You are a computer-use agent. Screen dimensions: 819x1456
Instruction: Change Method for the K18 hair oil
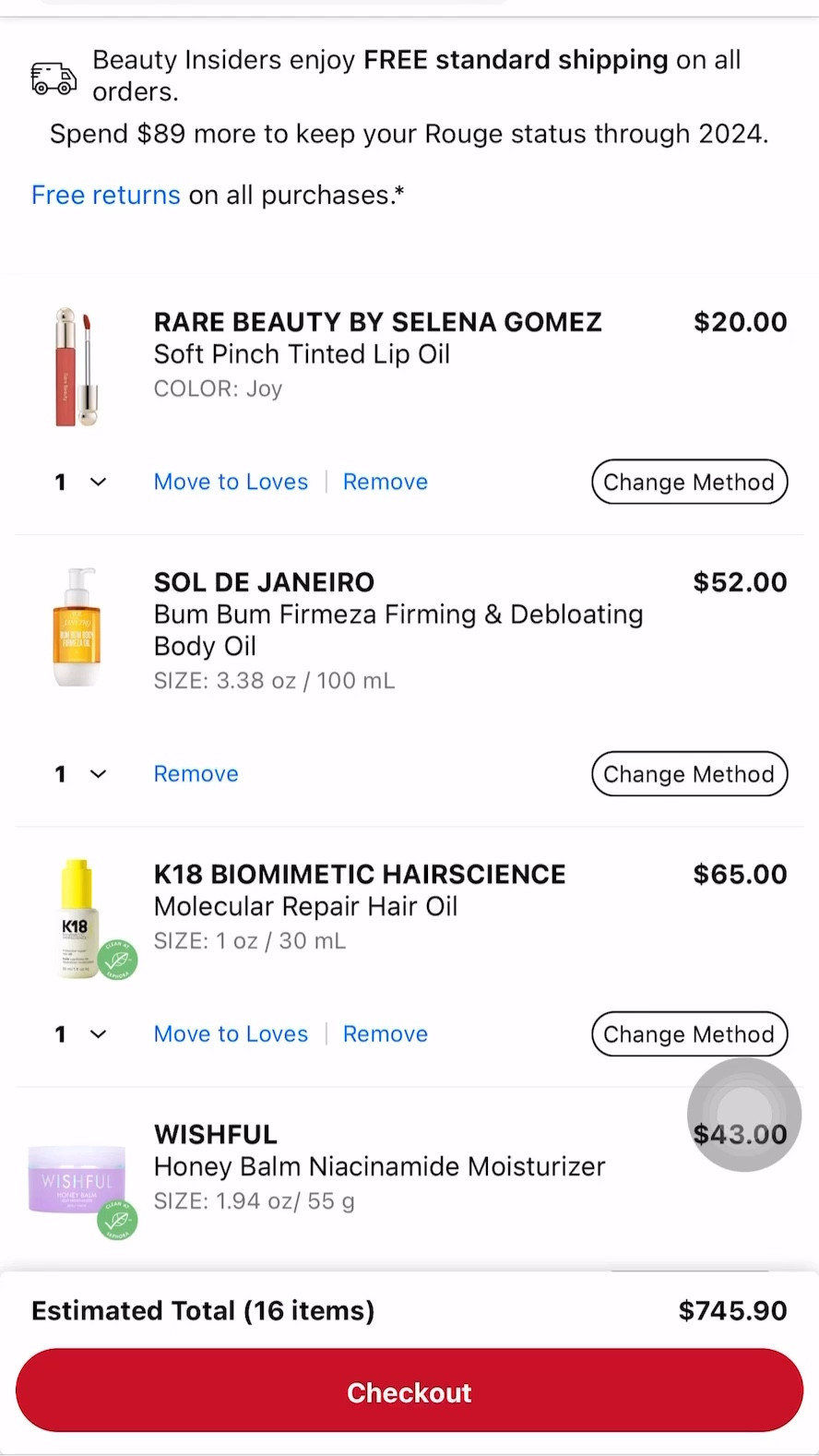pyautogui.click(x=689, y=1033)
